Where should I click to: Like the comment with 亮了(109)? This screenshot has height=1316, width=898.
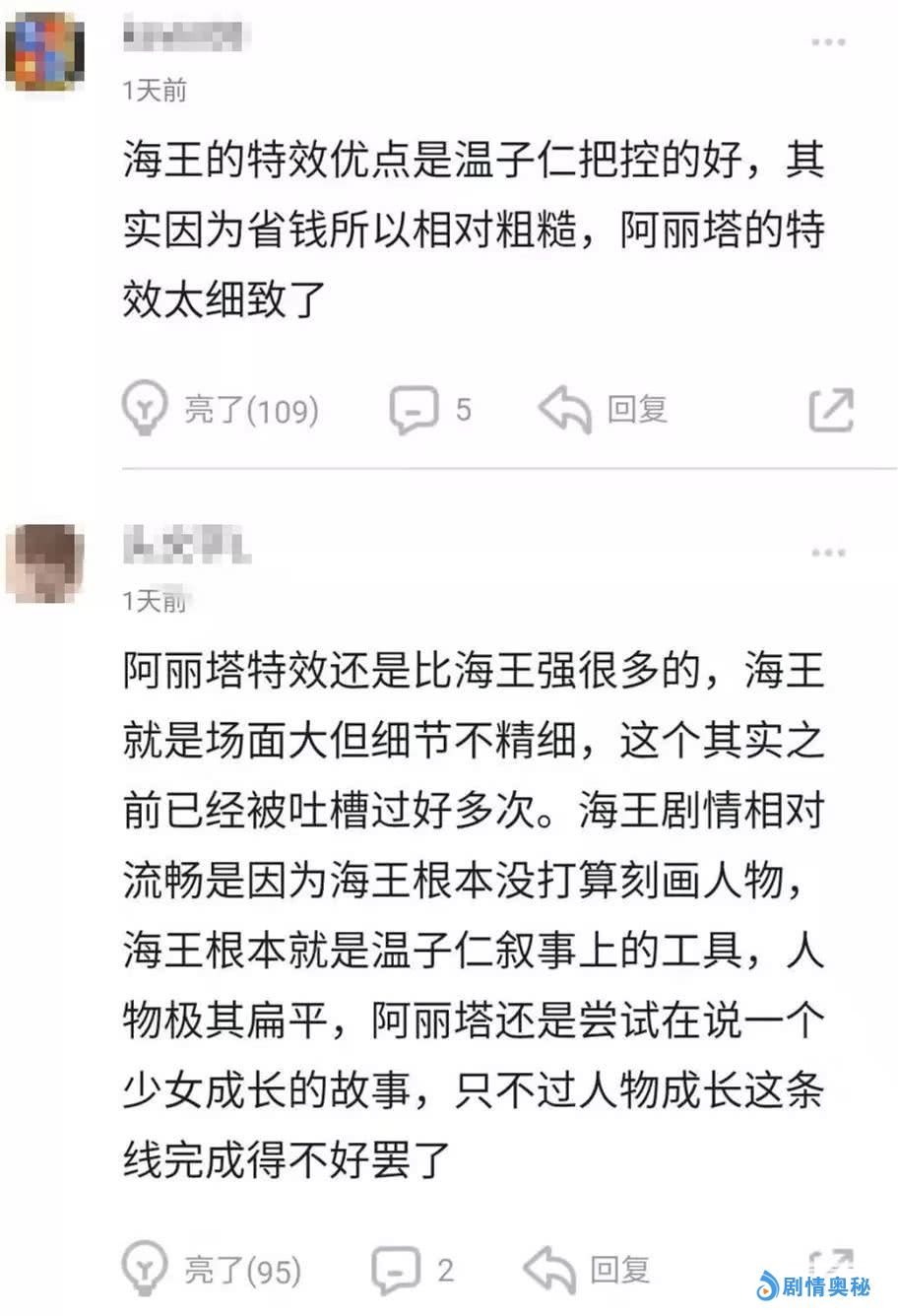click(145, 409)
